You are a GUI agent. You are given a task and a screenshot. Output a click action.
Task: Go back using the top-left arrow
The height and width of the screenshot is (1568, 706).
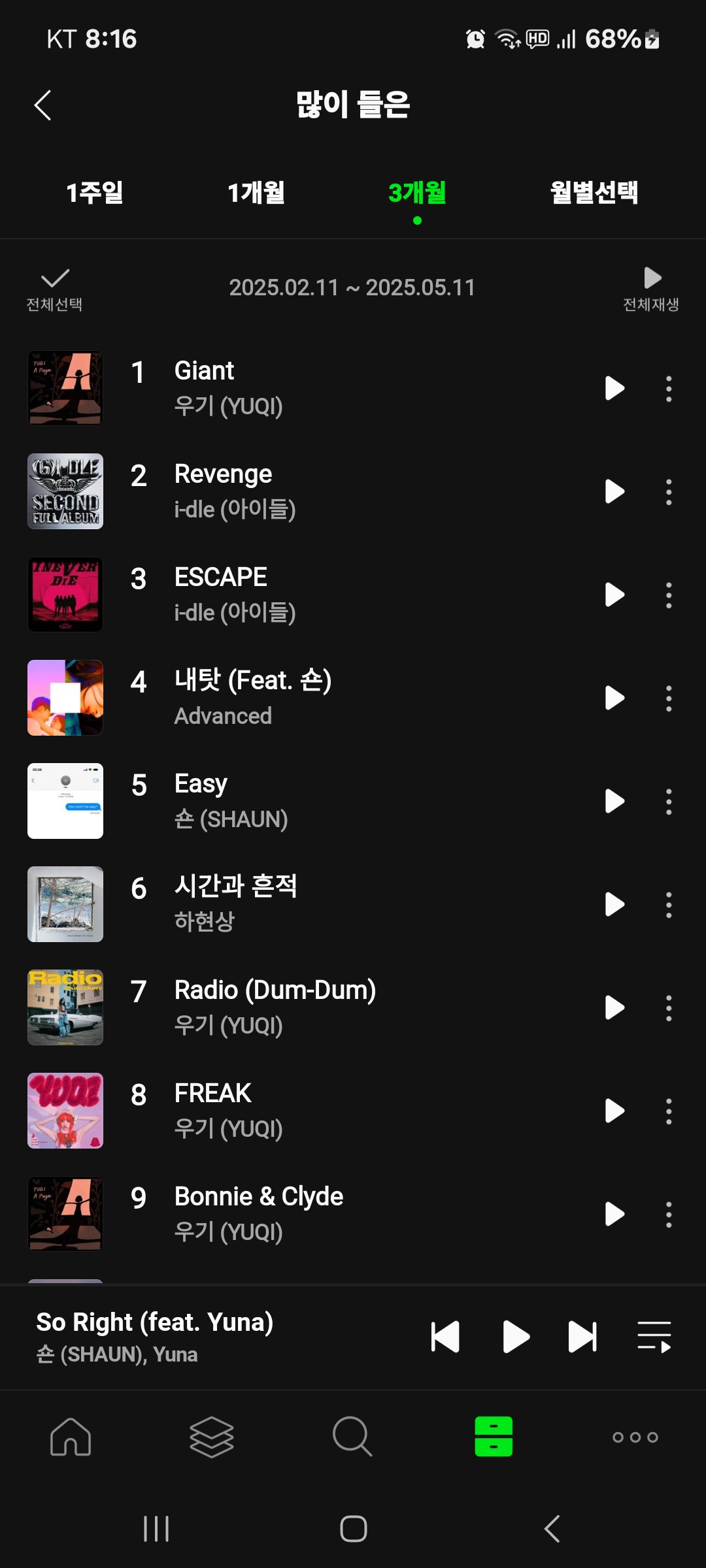pos(43,105)
